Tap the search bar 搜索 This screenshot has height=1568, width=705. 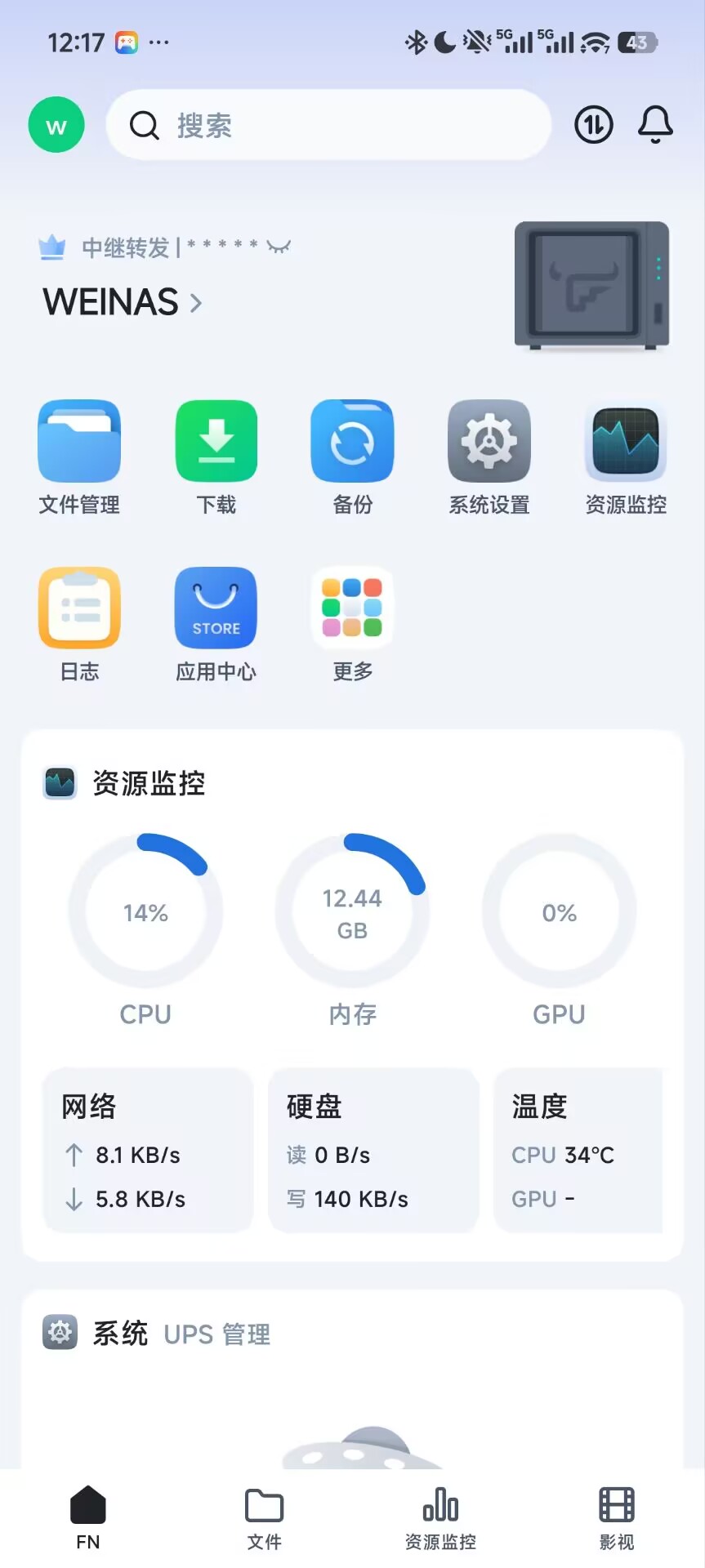point(327,124)
